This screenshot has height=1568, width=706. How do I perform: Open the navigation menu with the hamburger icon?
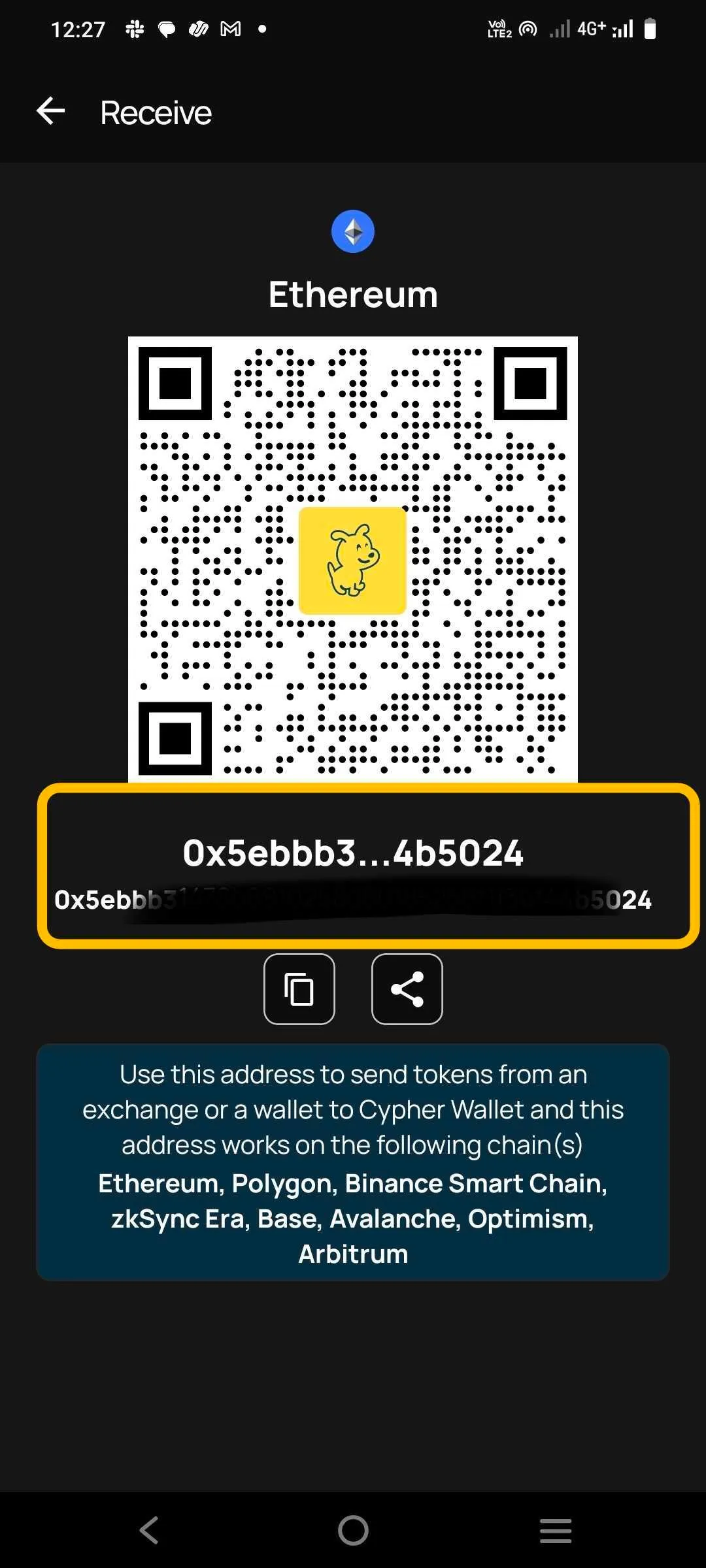coord(556,1529)
